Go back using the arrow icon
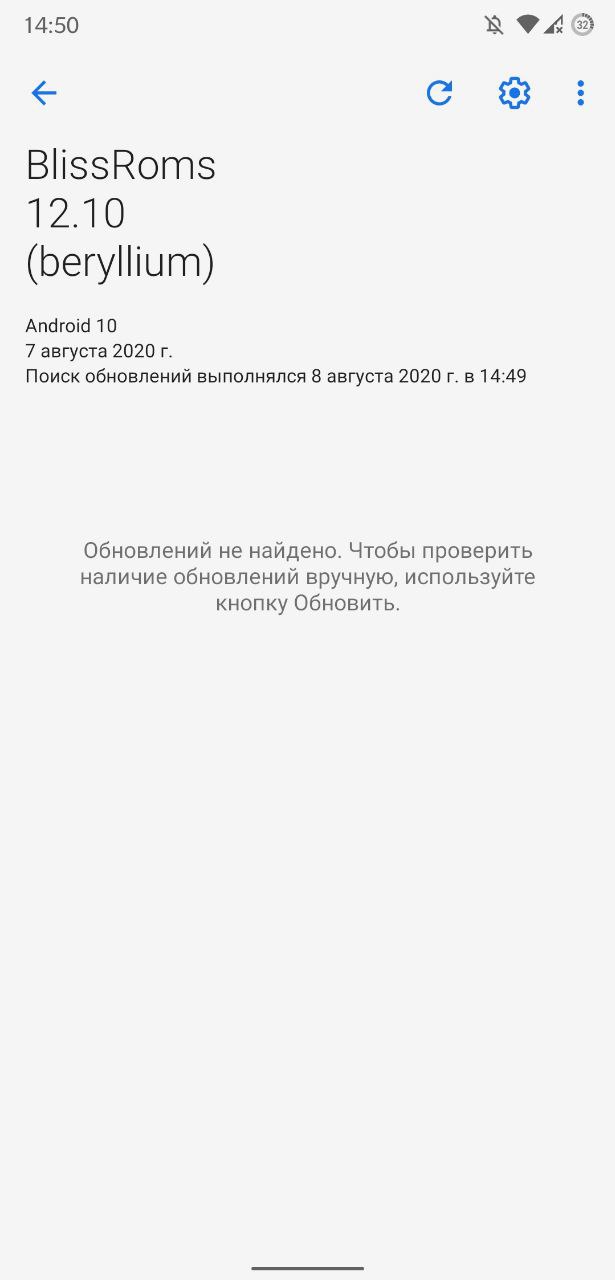615x1280 pixels. click(x=44, y=93)
